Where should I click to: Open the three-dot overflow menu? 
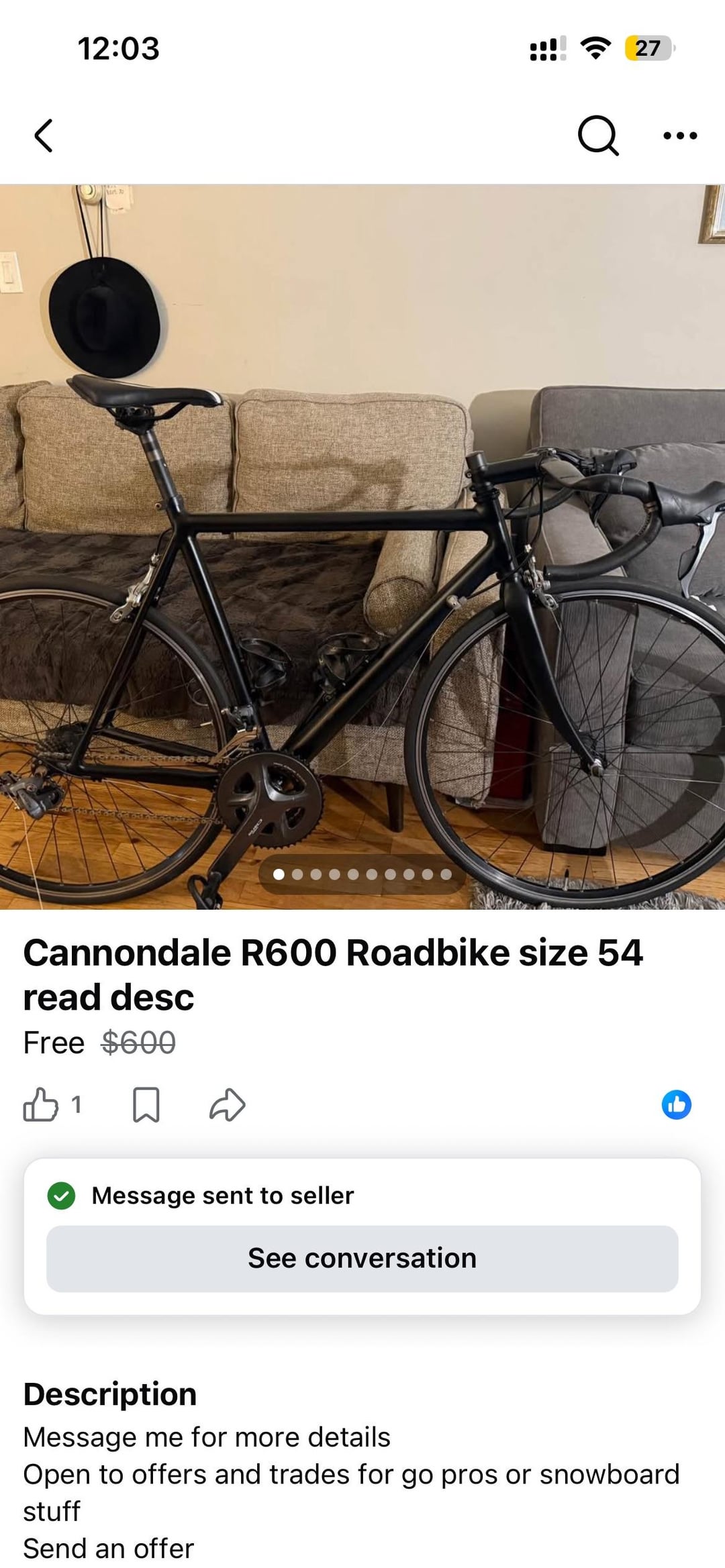(x=679, y=136)
